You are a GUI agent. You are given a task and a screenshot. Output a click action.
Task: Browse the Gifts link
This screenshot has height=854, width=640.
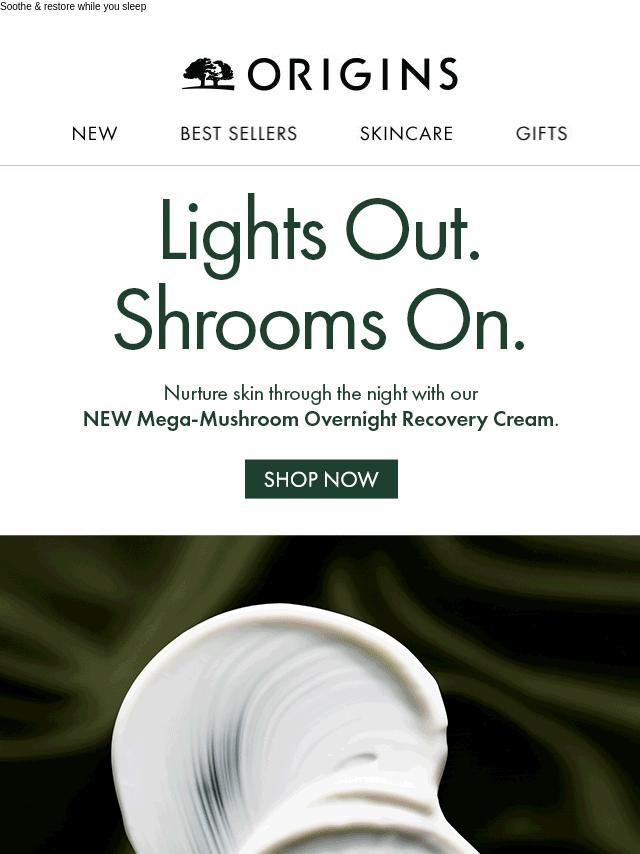tap(541, 134)
